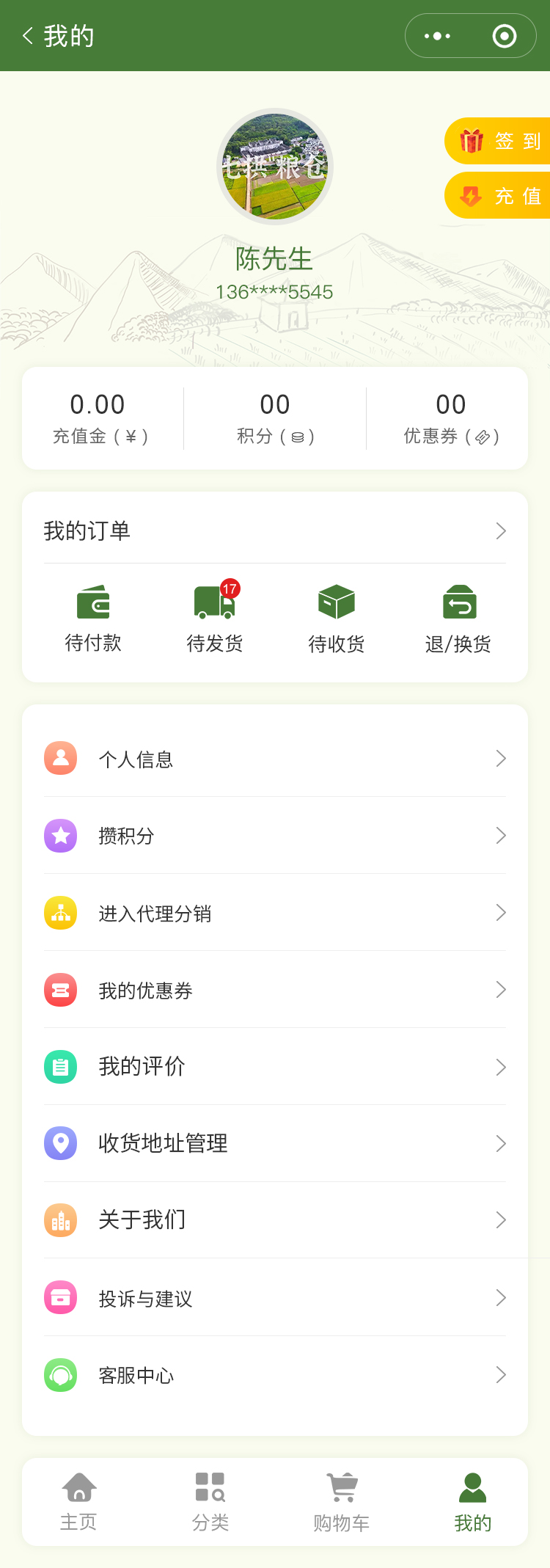Open the 我的优惠券 row

coord(274,990)
